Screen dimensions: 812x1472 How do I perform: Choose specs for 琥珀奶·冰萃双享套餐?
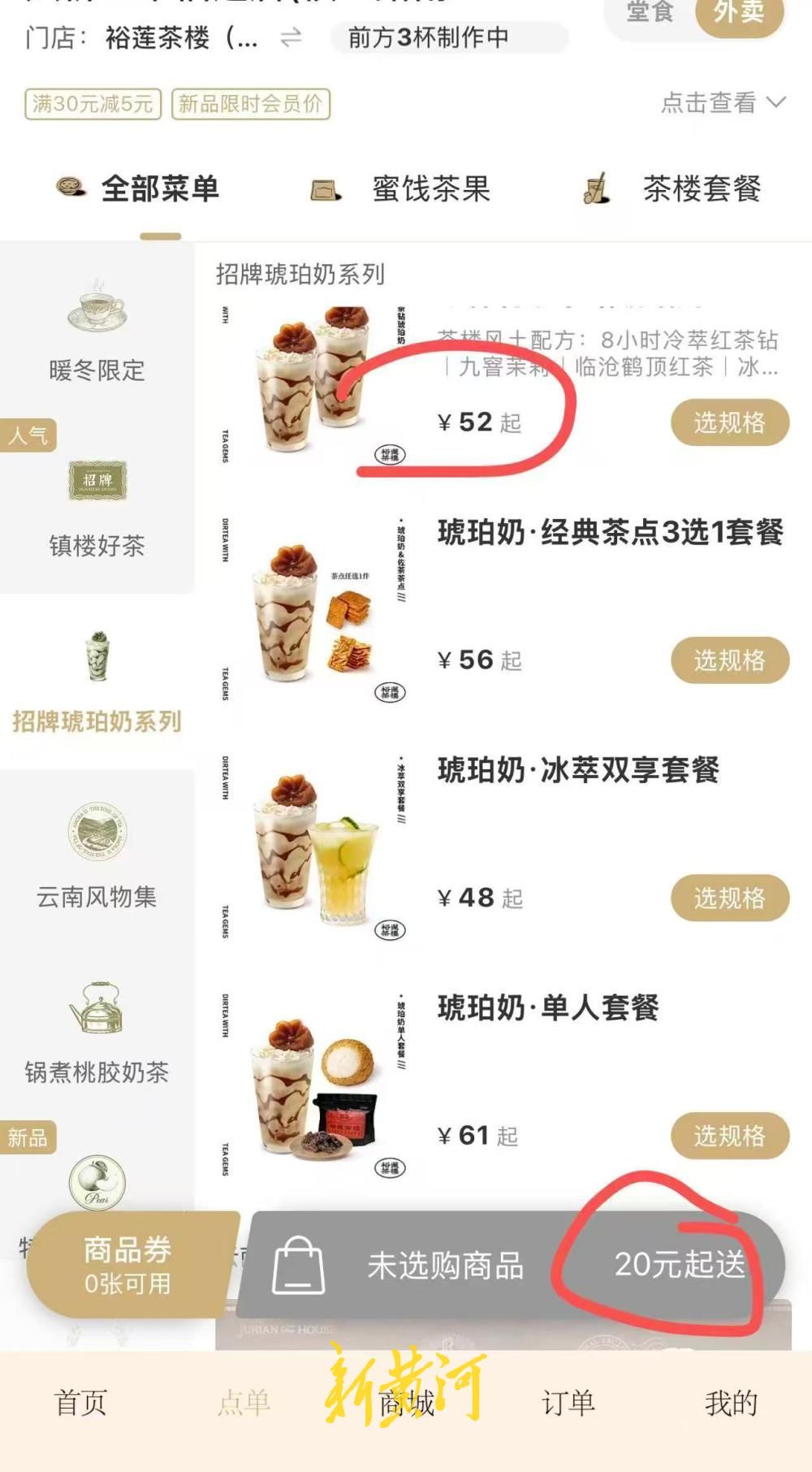click(x=729, y=898)
